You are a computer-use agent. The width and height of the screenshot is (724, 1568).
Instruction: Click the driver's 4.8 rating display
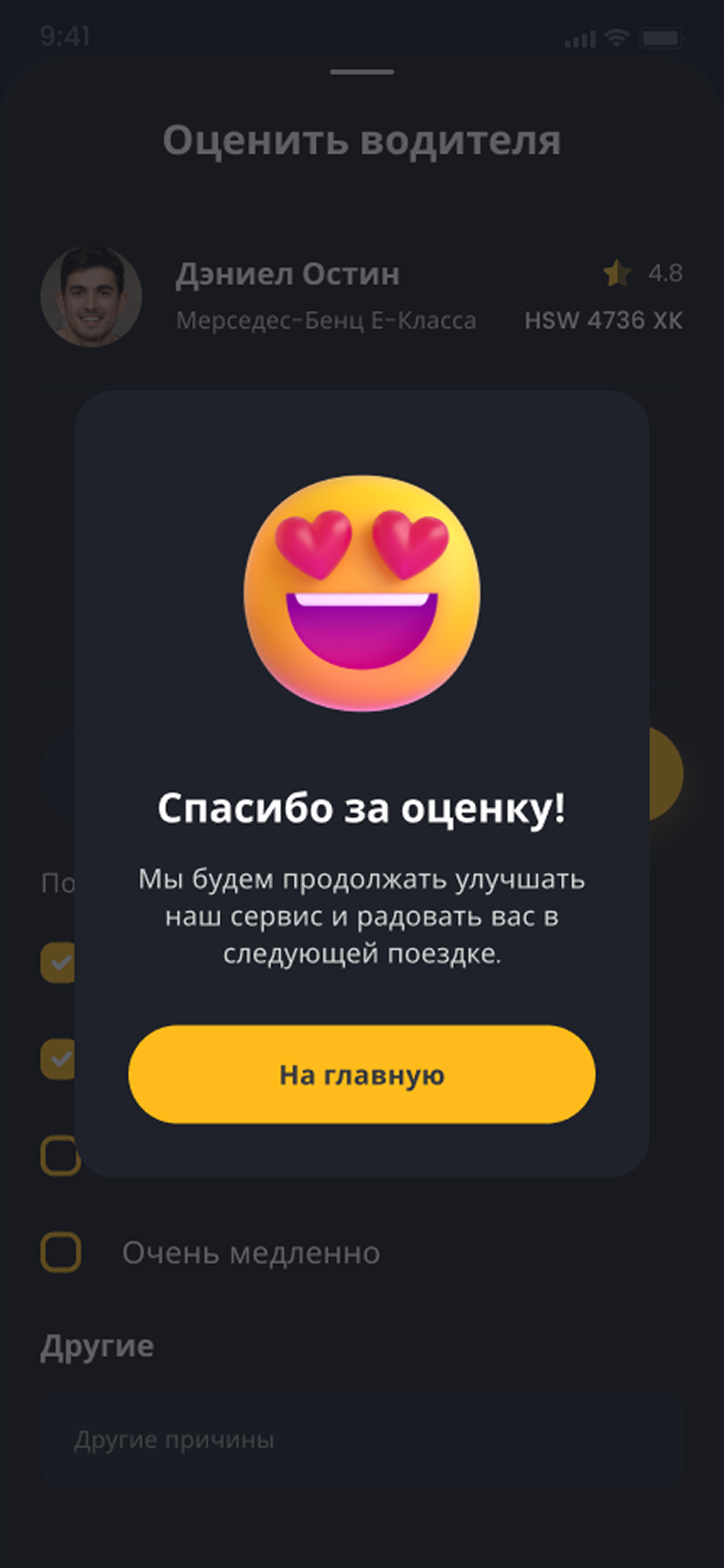(x=665, y=274)
